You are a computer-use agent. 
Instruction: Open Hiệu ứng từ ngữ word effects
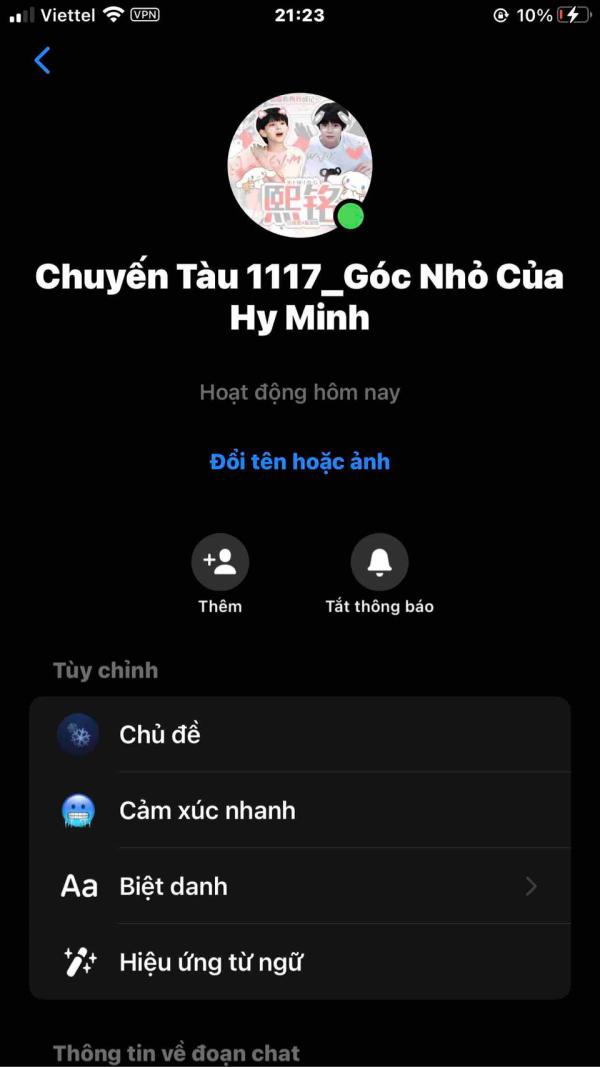point(300,962)
